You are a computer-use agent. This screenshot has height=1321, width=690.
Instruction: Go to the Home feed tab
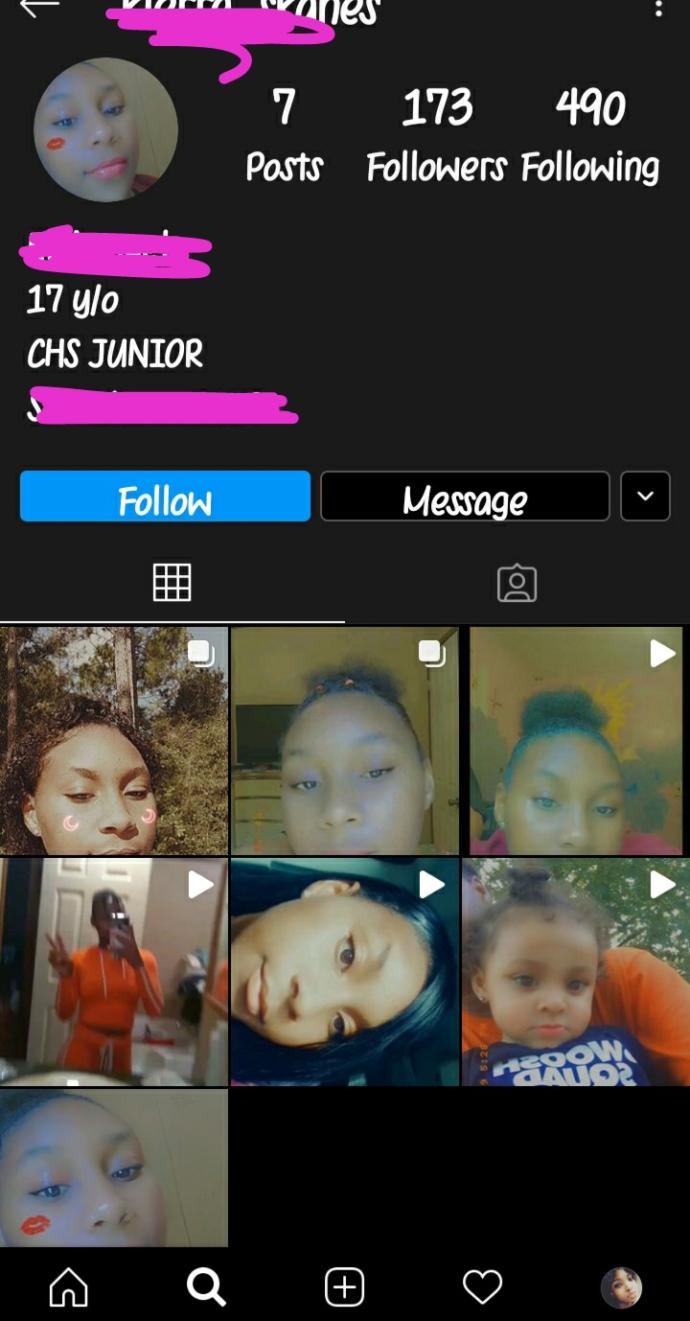tap(69, 1287)
